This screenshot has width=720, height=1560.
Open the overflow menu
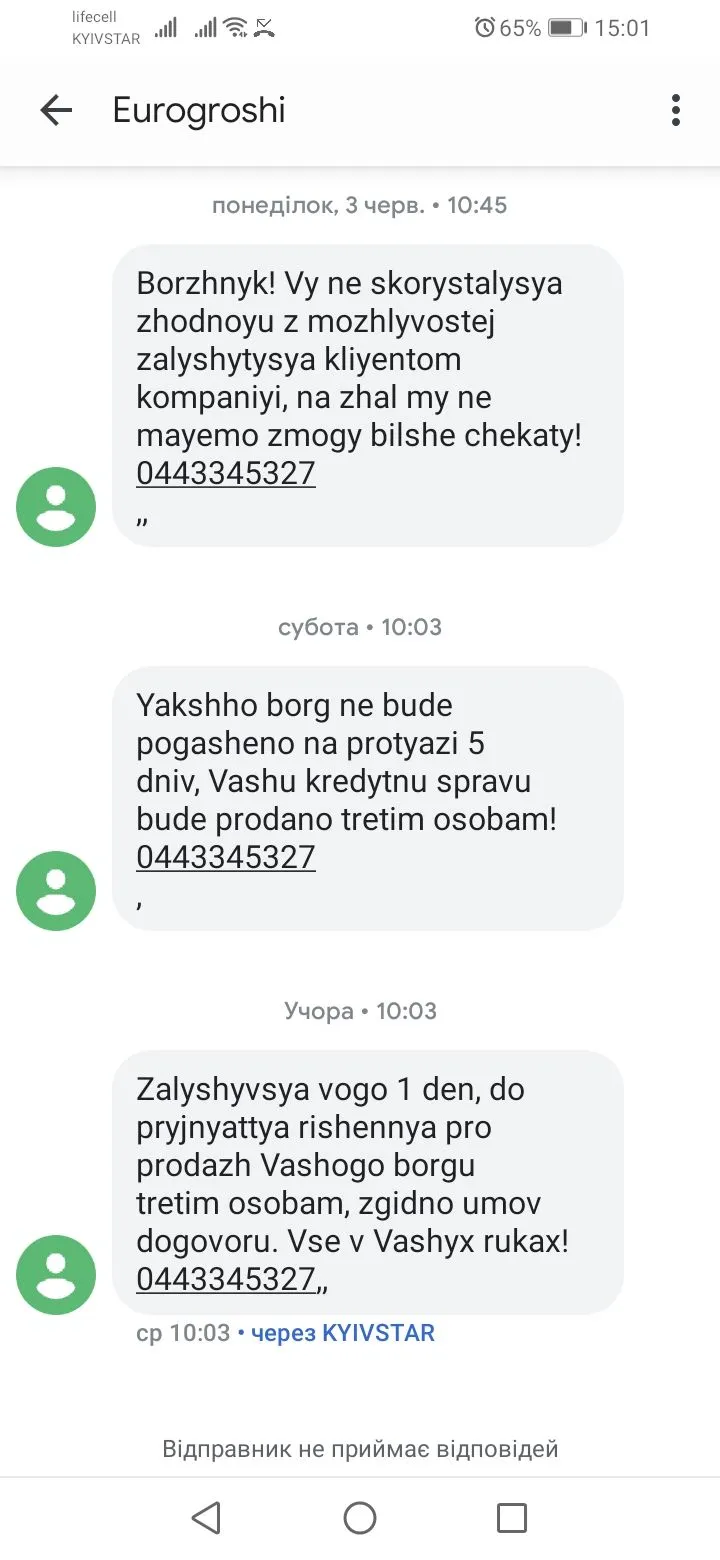[676, 111]
